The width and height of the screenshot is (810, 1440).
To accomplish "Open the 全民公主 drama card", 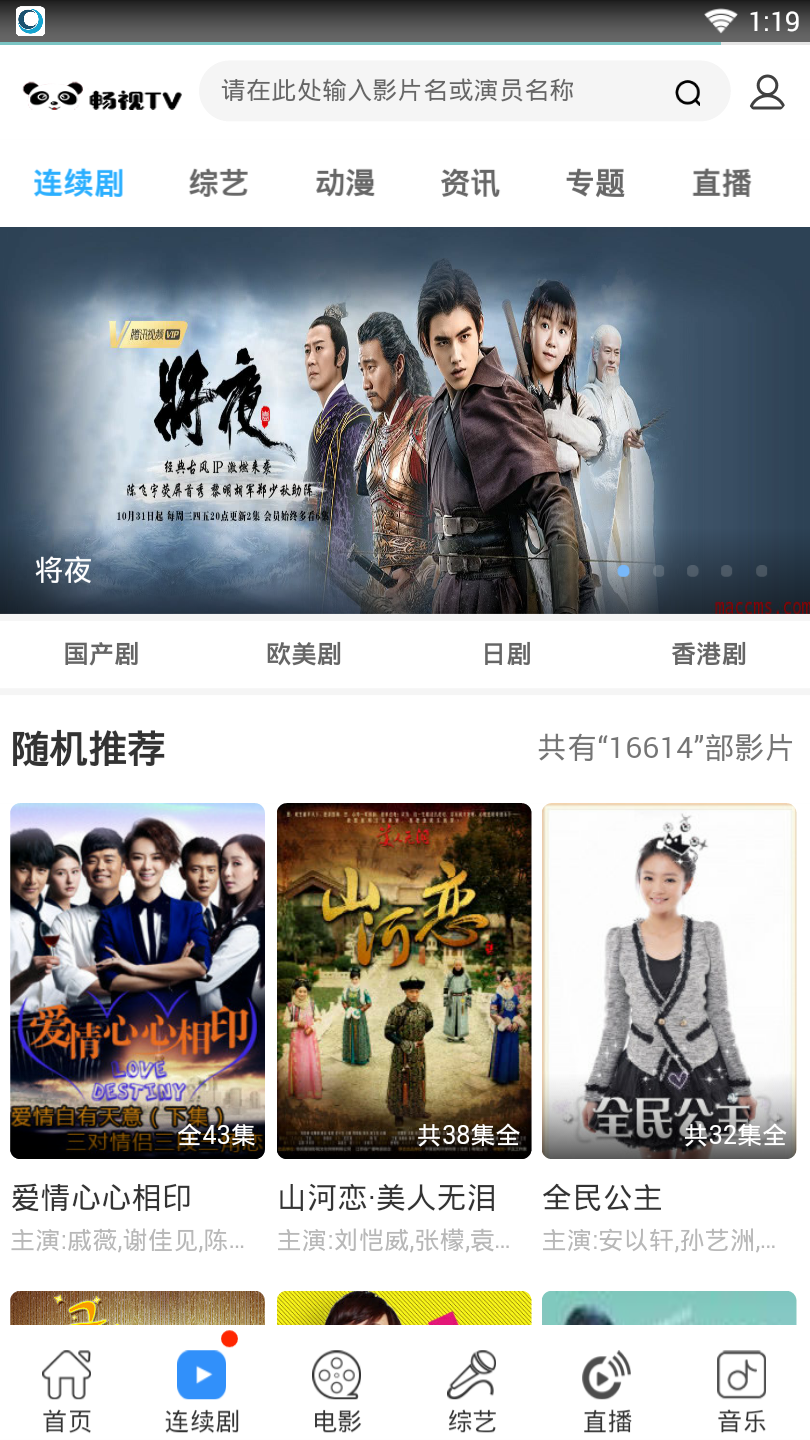I will [669, 980].
